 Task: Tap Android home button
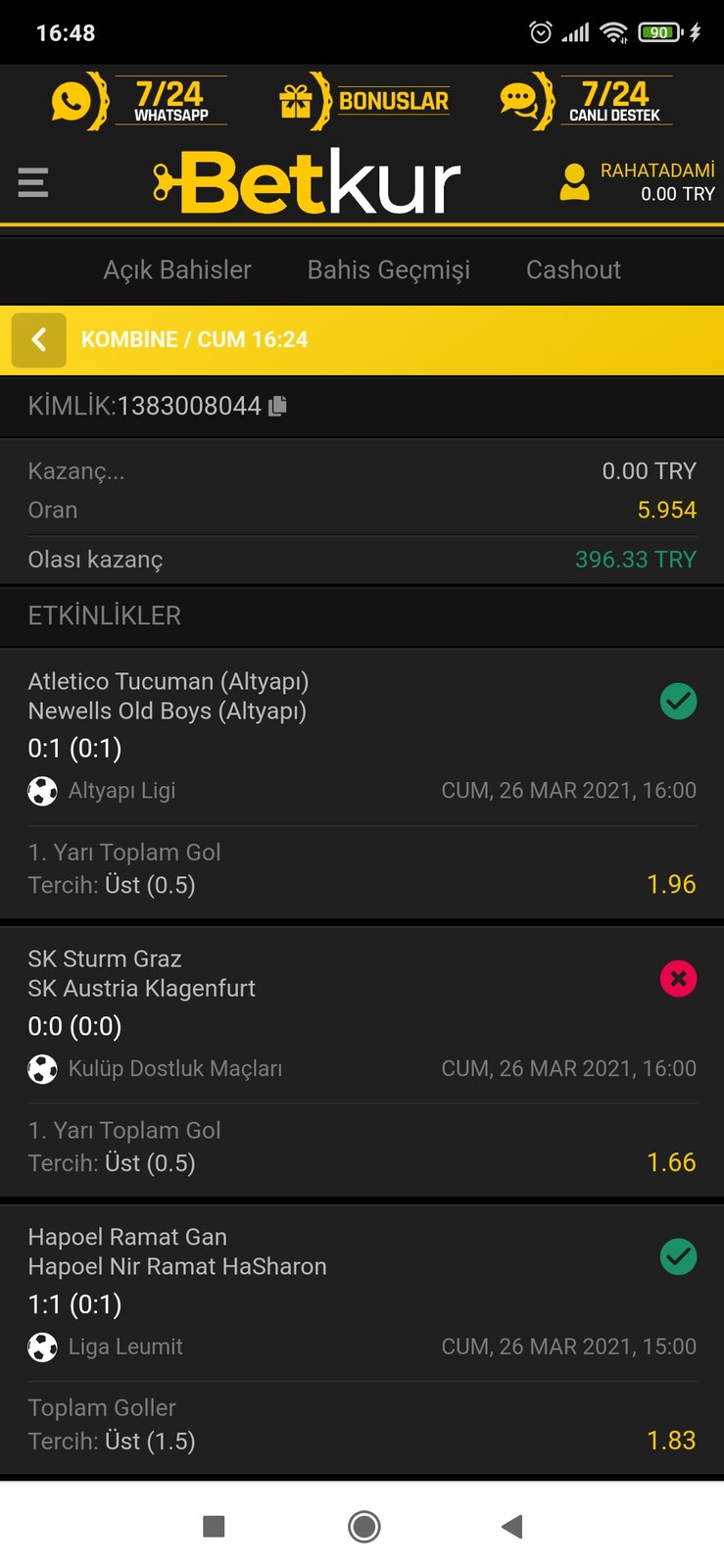[363, 1526]
